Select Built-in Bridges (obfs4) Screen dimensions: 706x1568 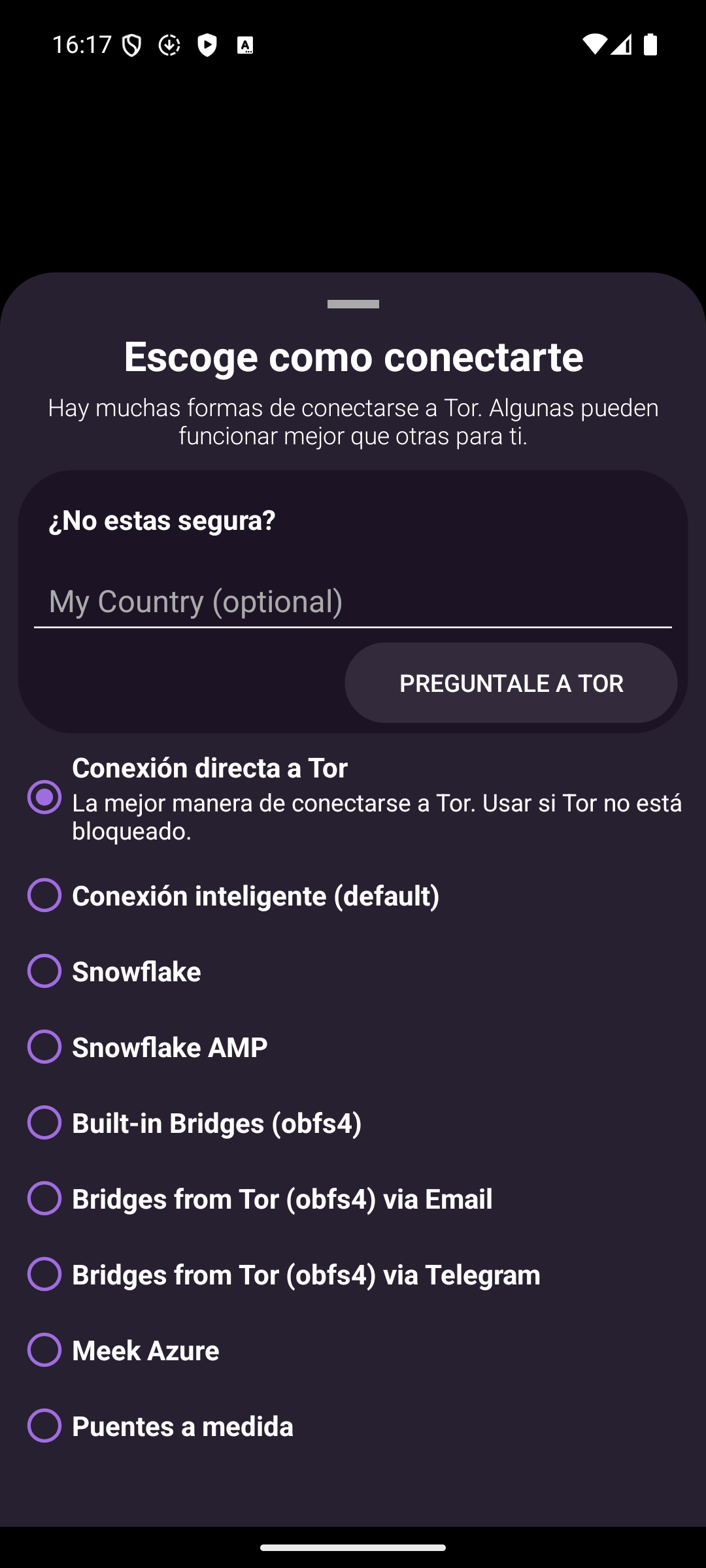pyautogui.click(x=44, y=1122)
